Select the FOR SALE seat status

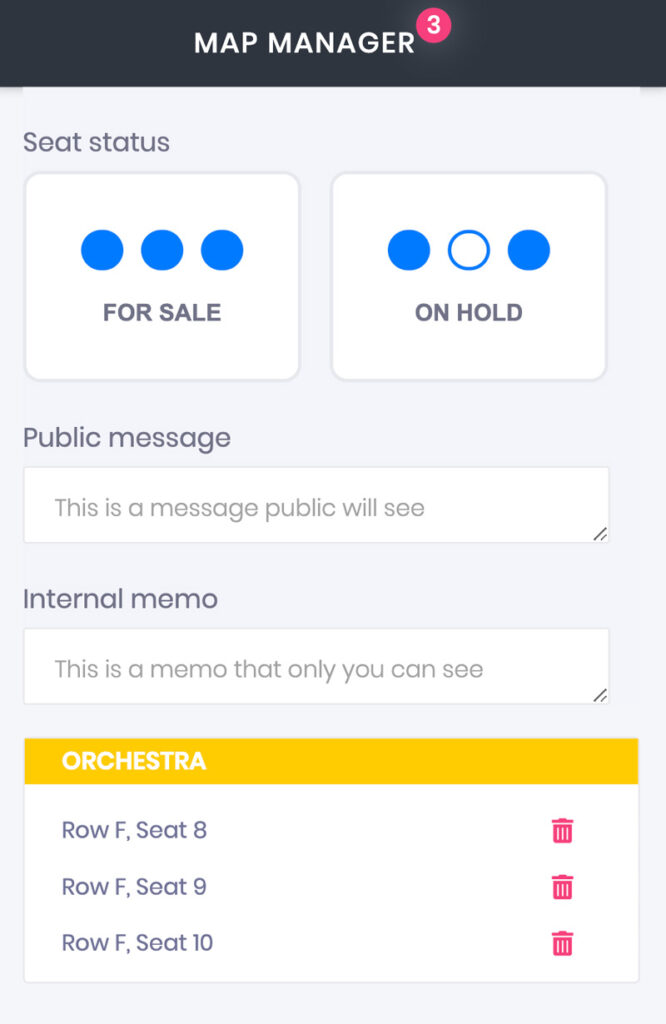coord(162,277)
